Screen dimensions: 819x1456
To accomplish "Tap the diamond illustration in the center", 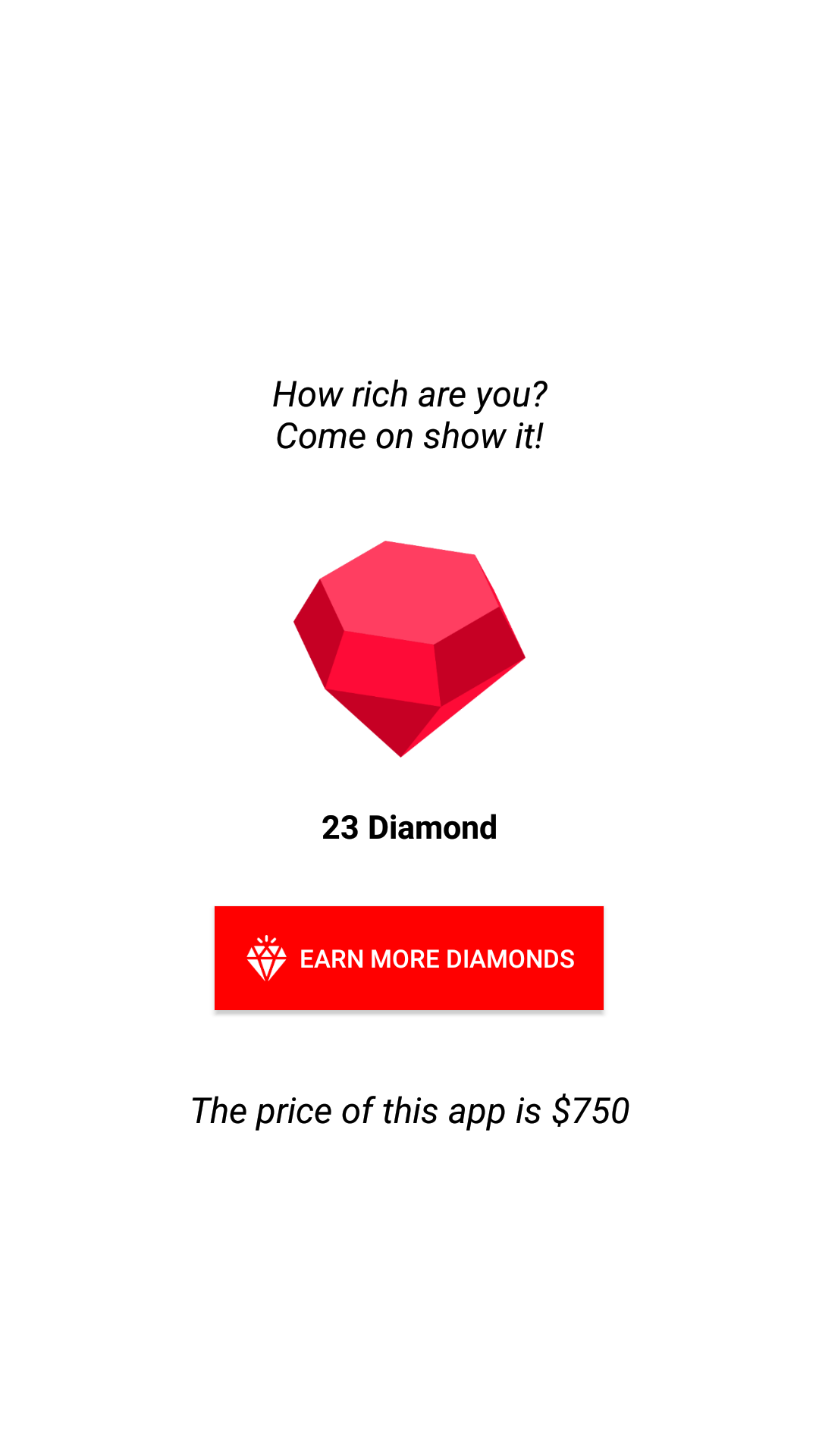I will [x=409, y=648].
